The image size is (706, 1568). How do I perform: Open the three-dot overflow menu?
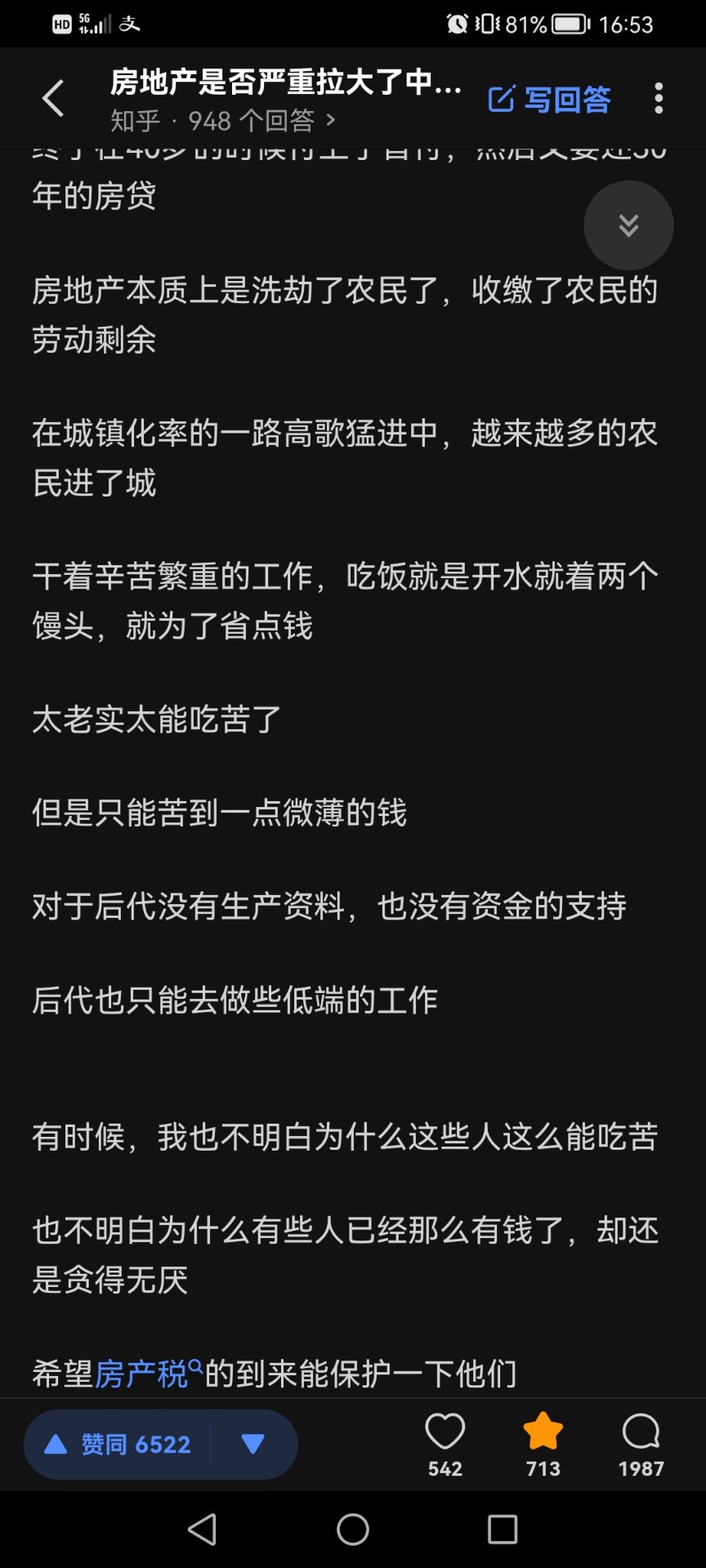(x=659, y=99)
